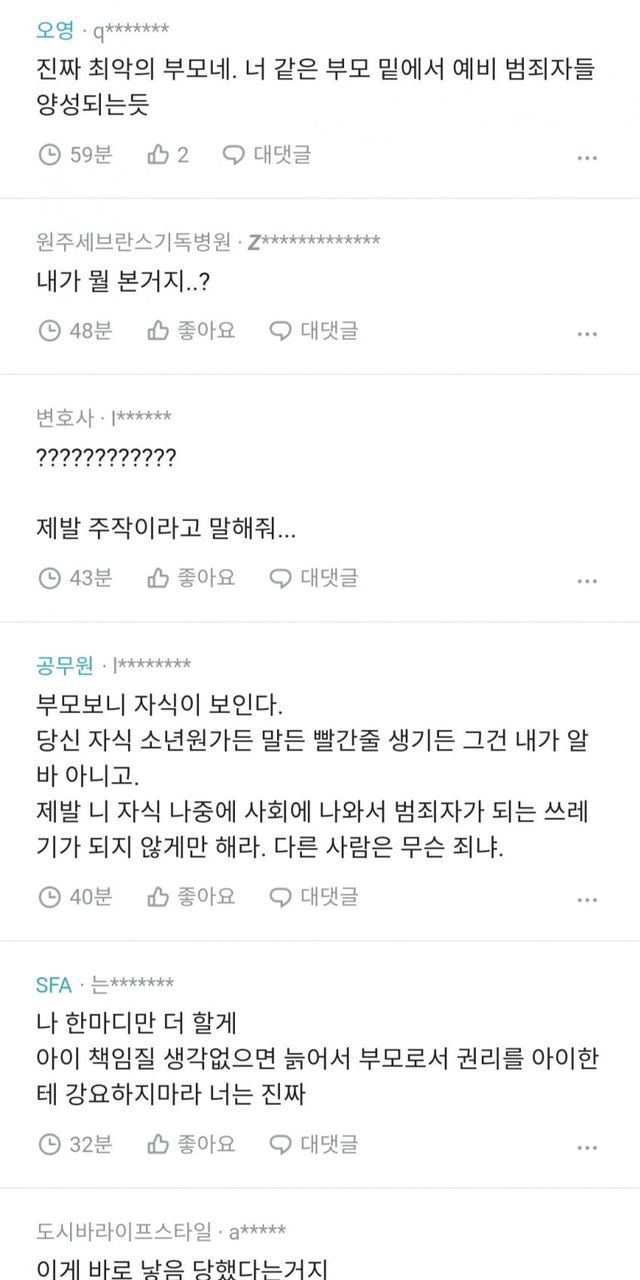Like the 변호사 comment

tap(191, 577)
